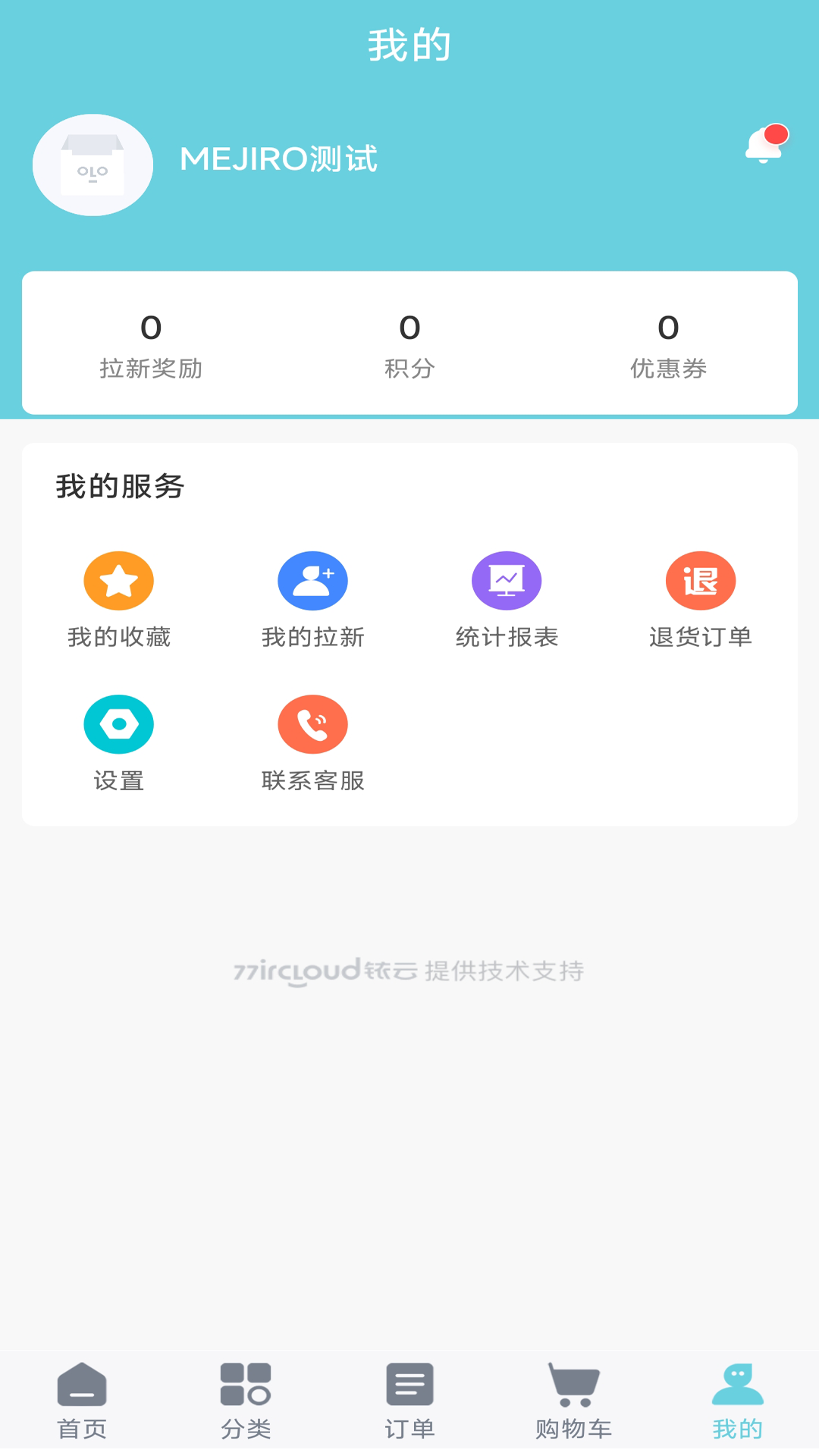819x1456 pixels.
Task: Open 统计报表 statistics report icon
Action: tap(507, 580)
